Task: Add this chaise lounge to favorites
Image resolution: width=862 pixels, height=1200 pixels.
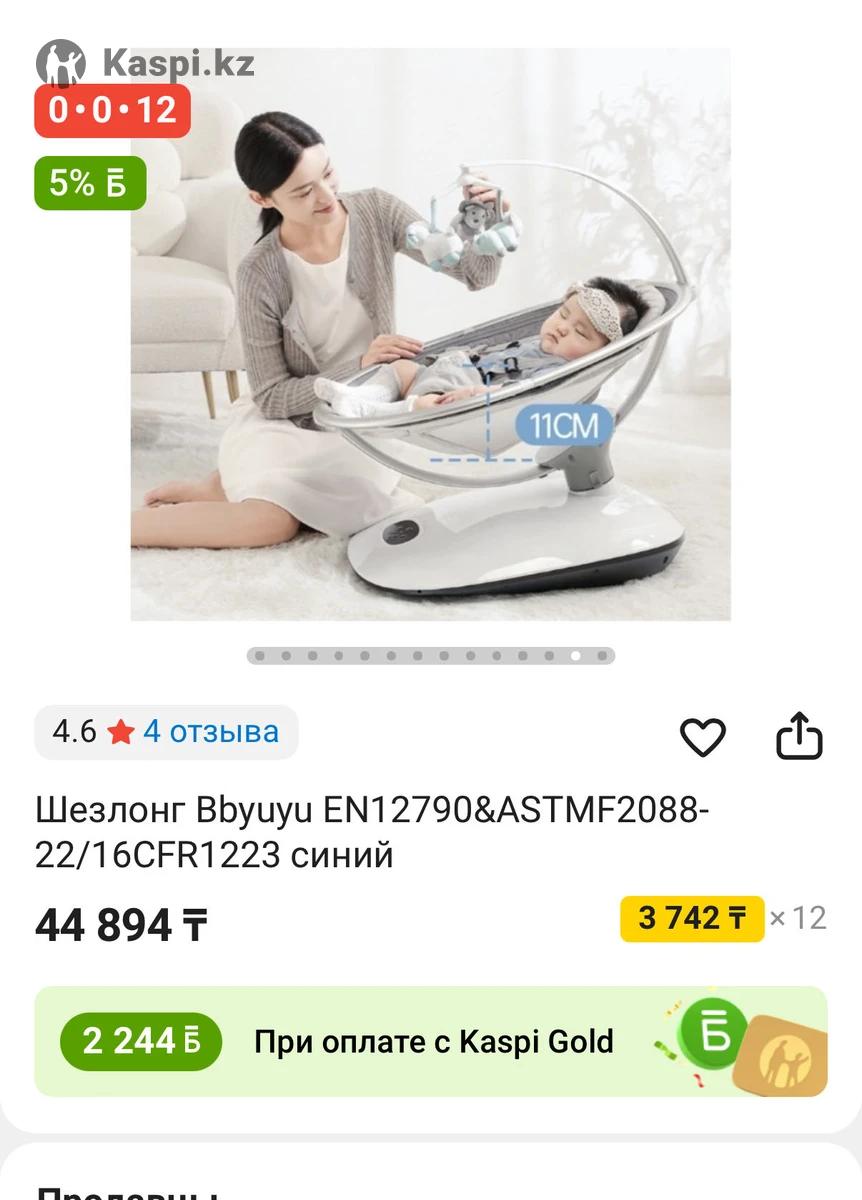Action: [702, 737]
